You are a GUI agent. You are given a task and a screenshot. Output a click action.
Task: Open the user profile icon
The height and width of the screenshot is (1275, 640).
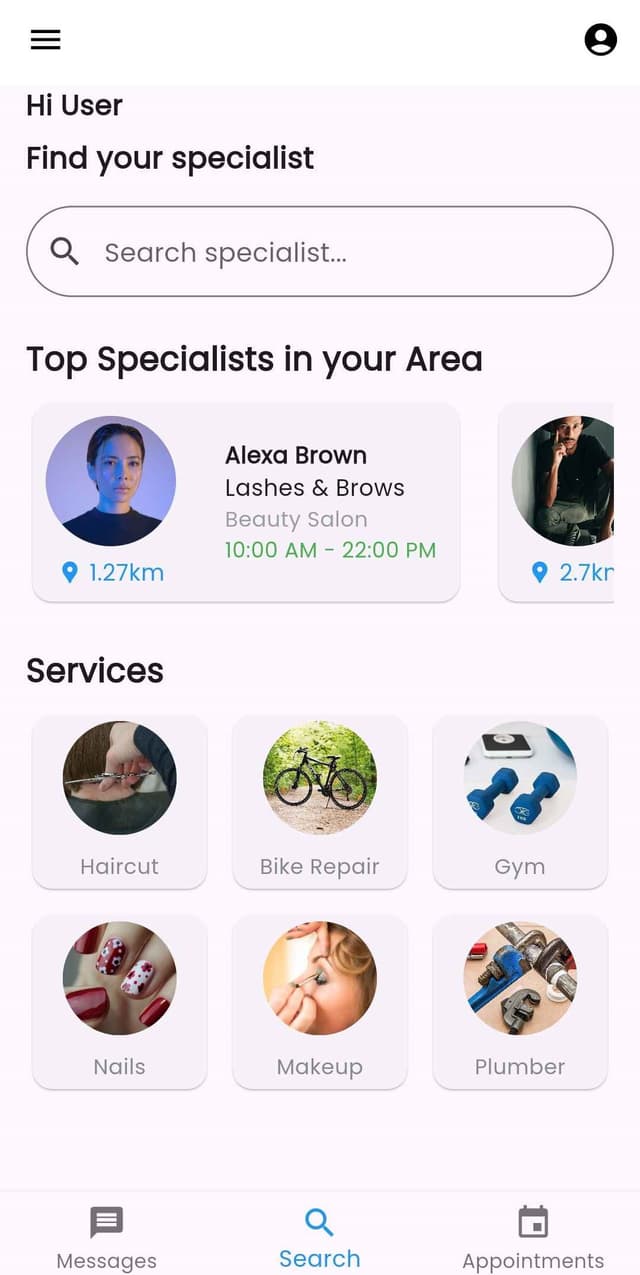(600, 40)
